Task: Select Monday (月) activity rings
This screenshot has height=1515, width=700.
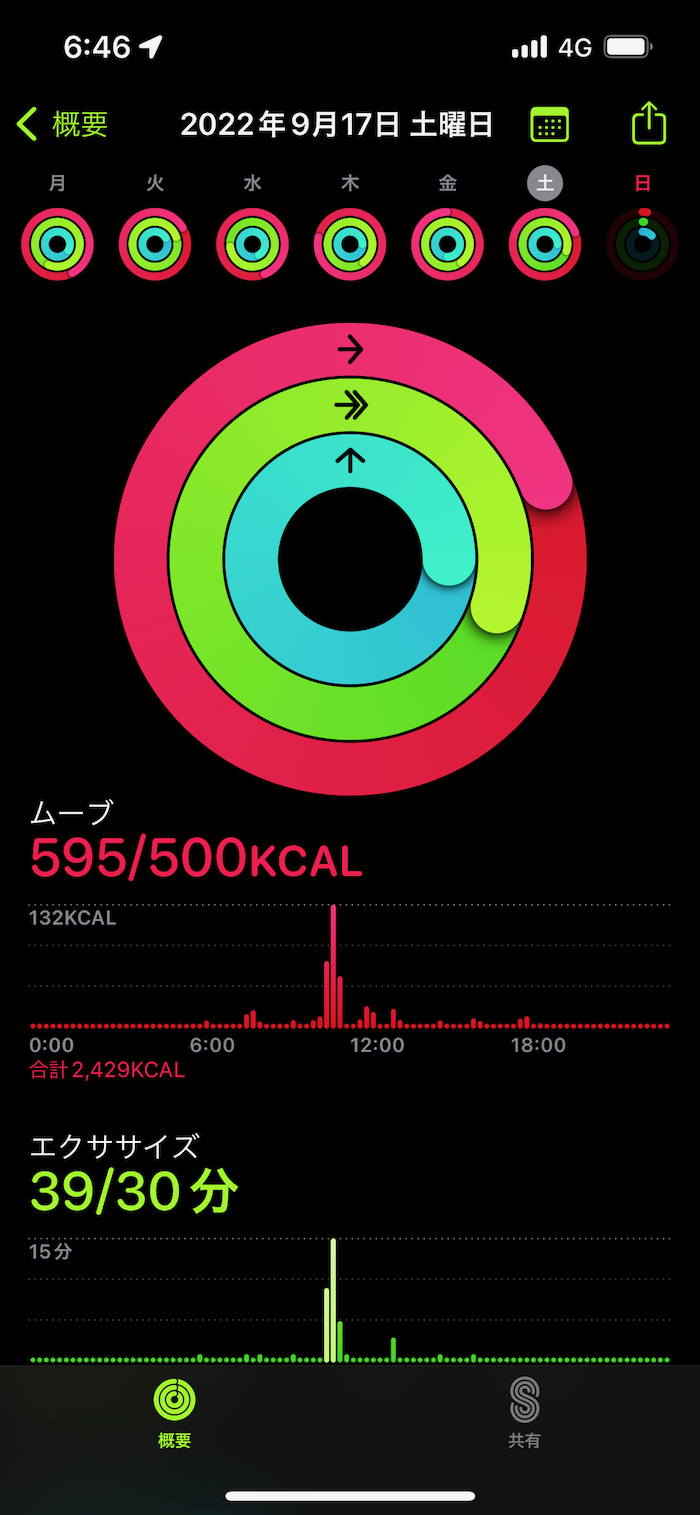Action: [x=58, y=244]
